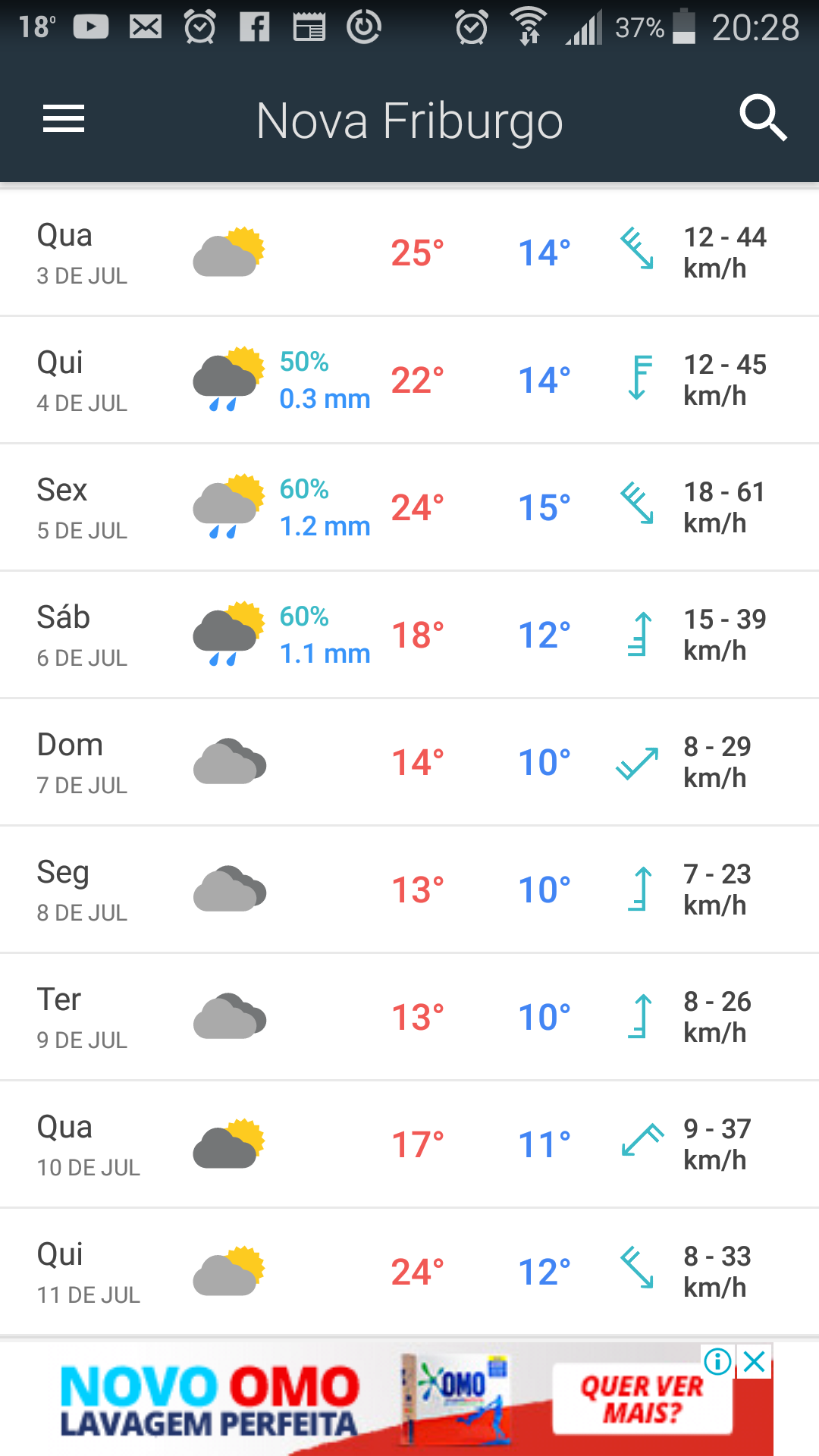This screenshot has width=819, height=1456.
Task: Tap the Seg 8 de Jul row
Action: tap(409, 890)
